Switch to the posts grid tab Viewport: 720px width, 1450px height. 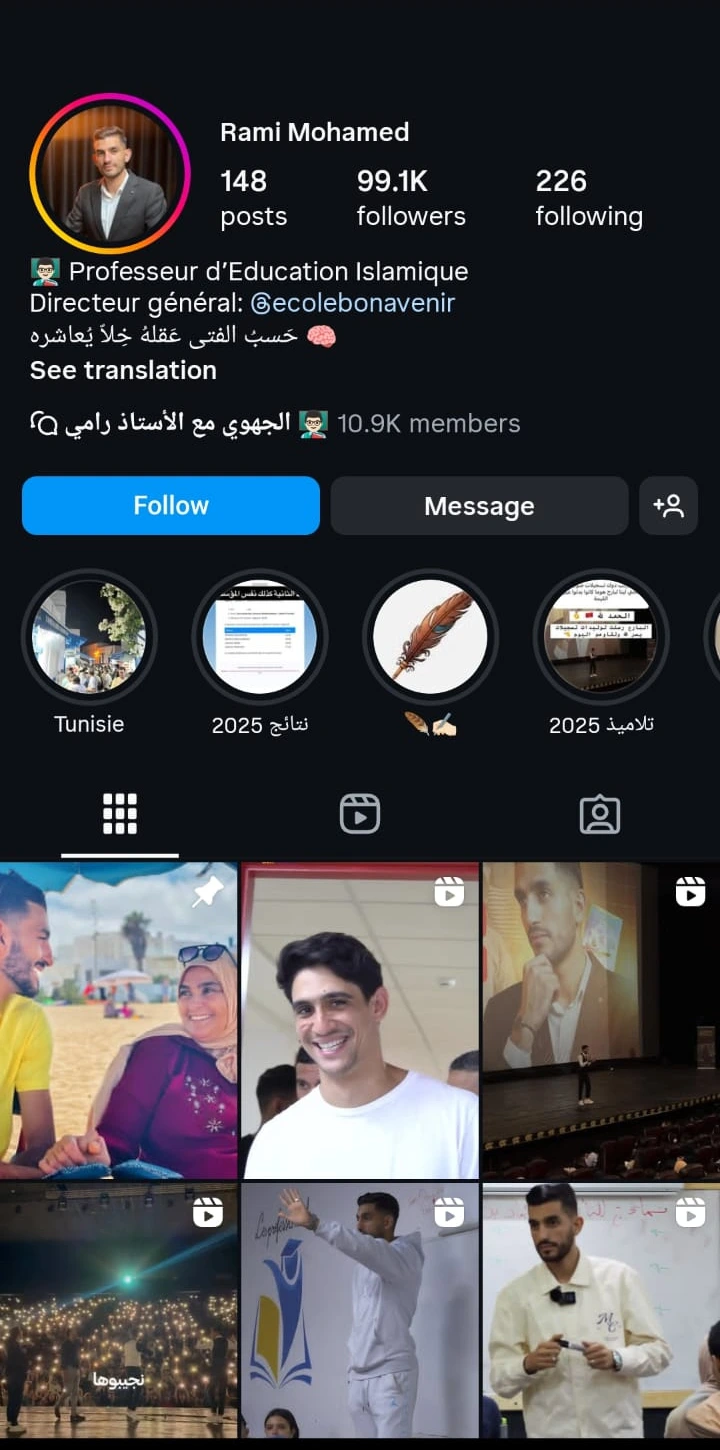point(120,814)
